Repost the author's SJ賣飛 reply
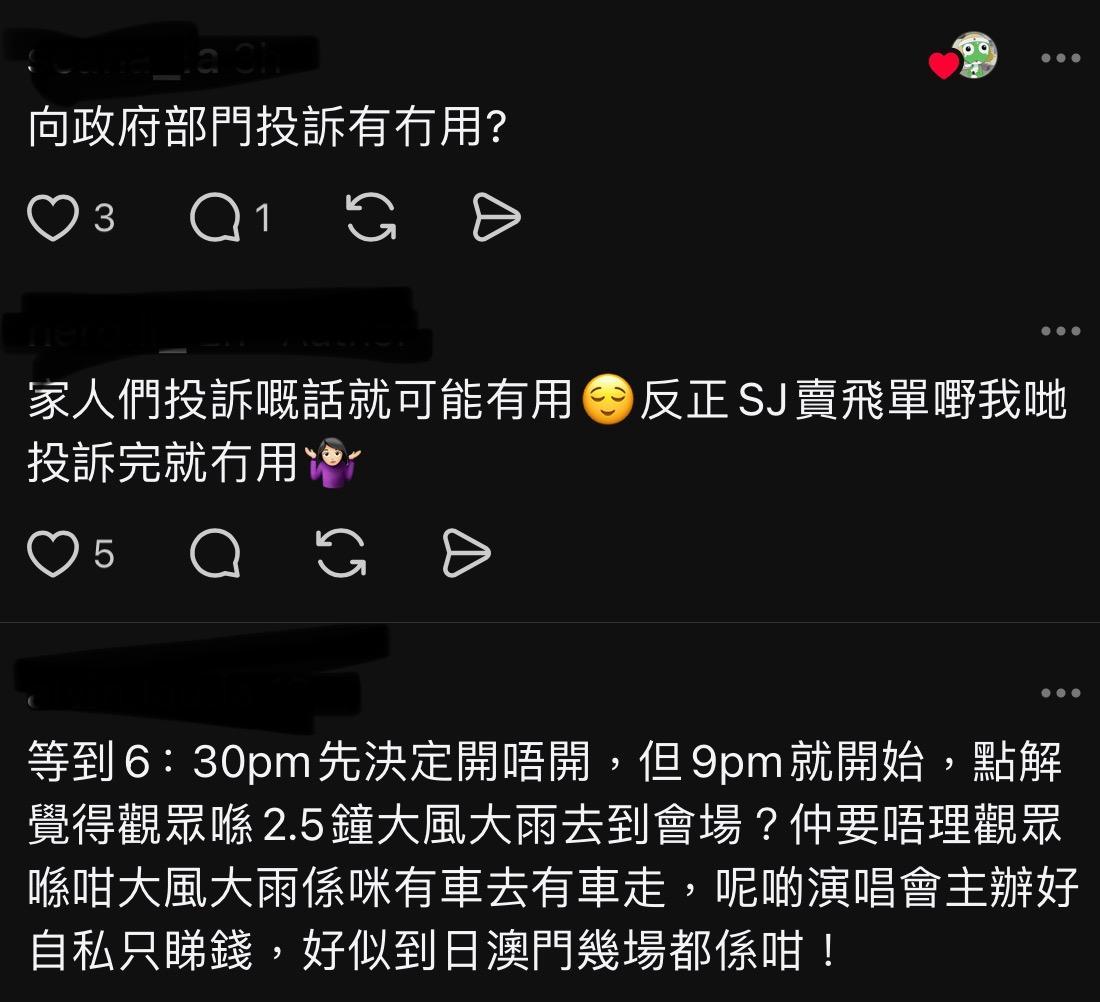Screen dimensions: 1100x1002 tap(341, 553)
